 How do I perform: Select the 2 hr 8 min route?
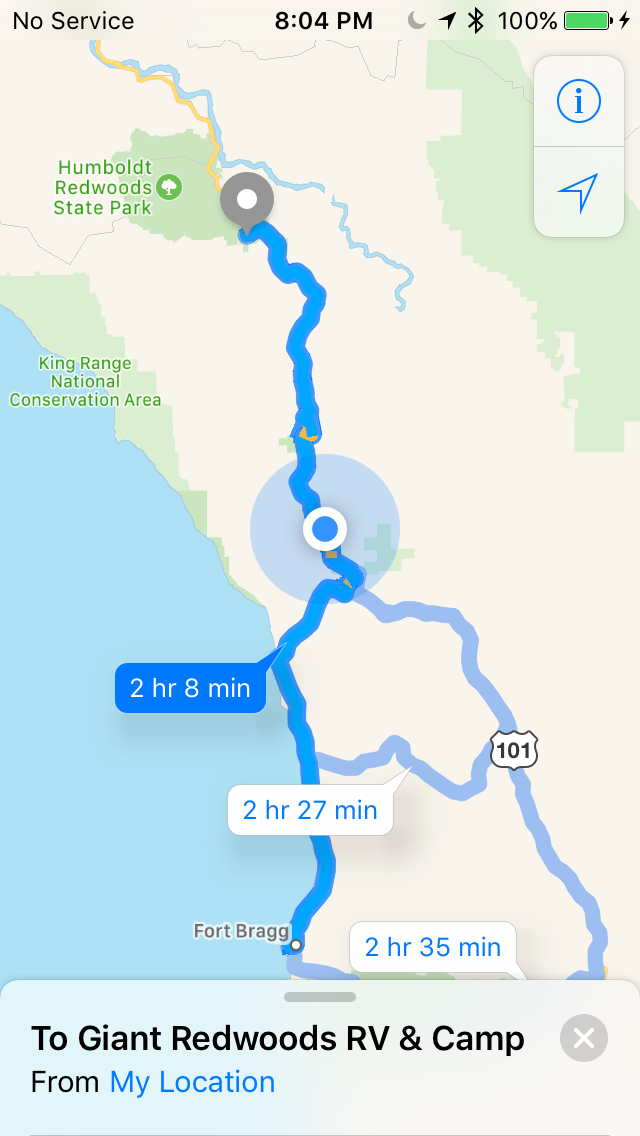pyautogui.click(x=191, y=688)
